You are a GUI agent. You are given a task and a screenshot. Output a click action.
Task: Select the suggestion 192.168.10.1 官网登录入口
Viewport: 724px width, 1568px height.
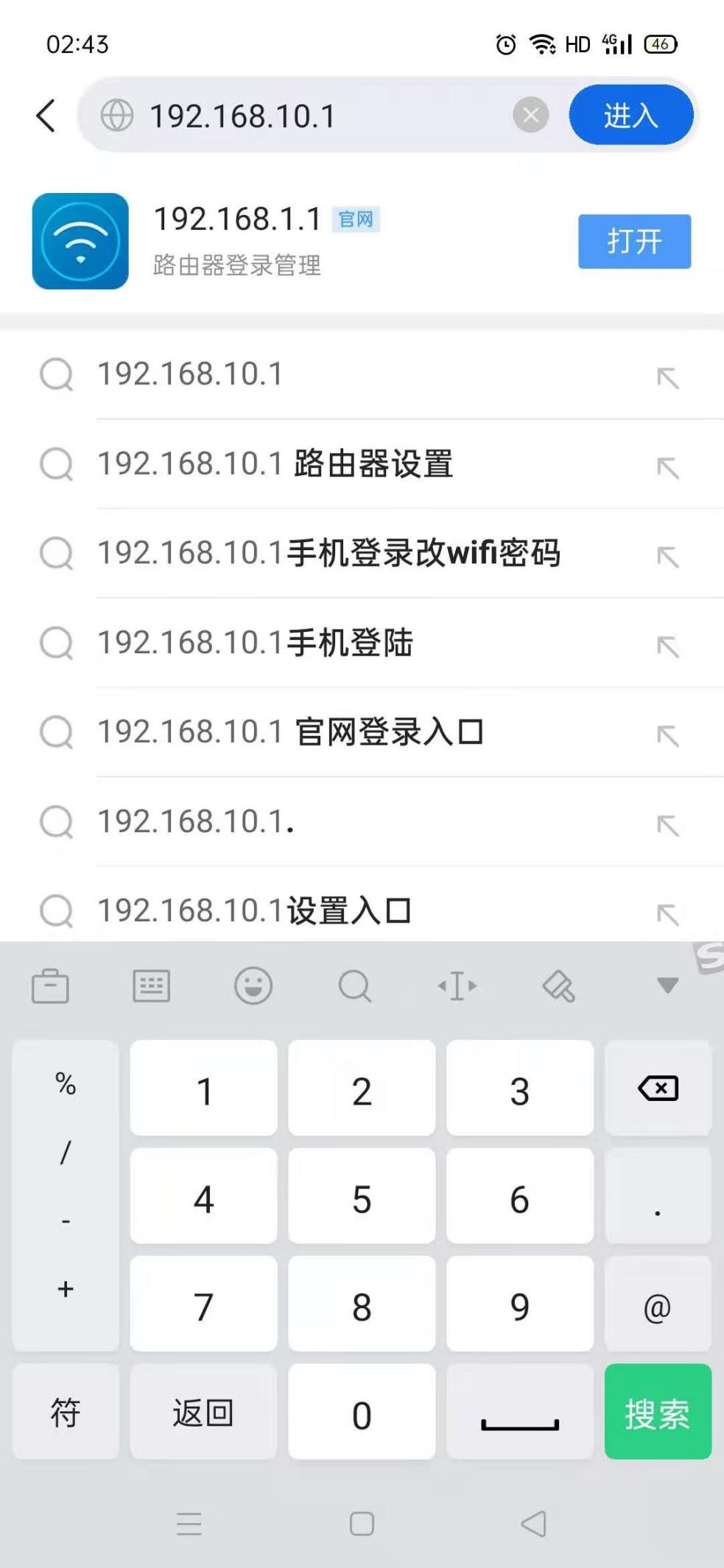(x=291, y=733)
